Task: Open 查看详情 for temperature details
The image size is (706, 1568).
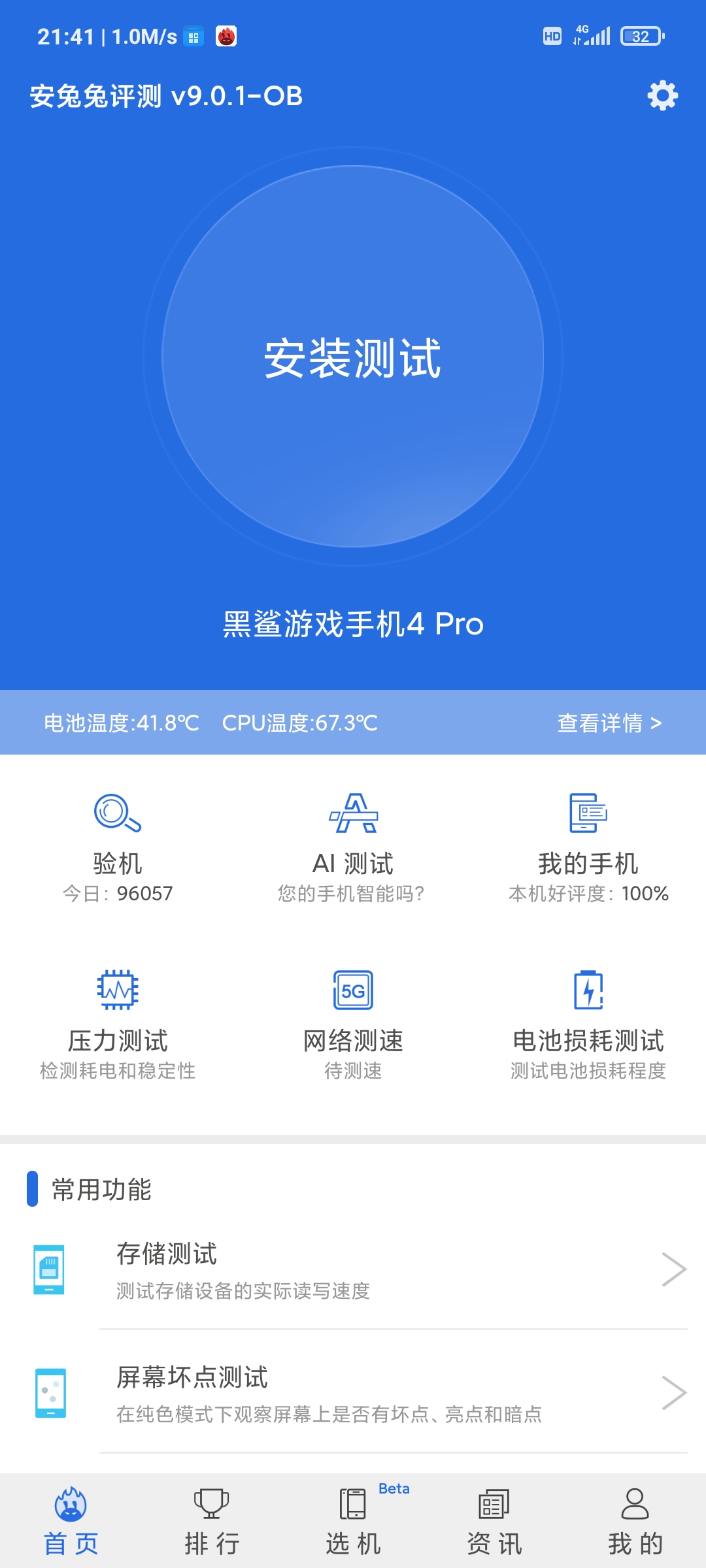Action: pos(609,723)
